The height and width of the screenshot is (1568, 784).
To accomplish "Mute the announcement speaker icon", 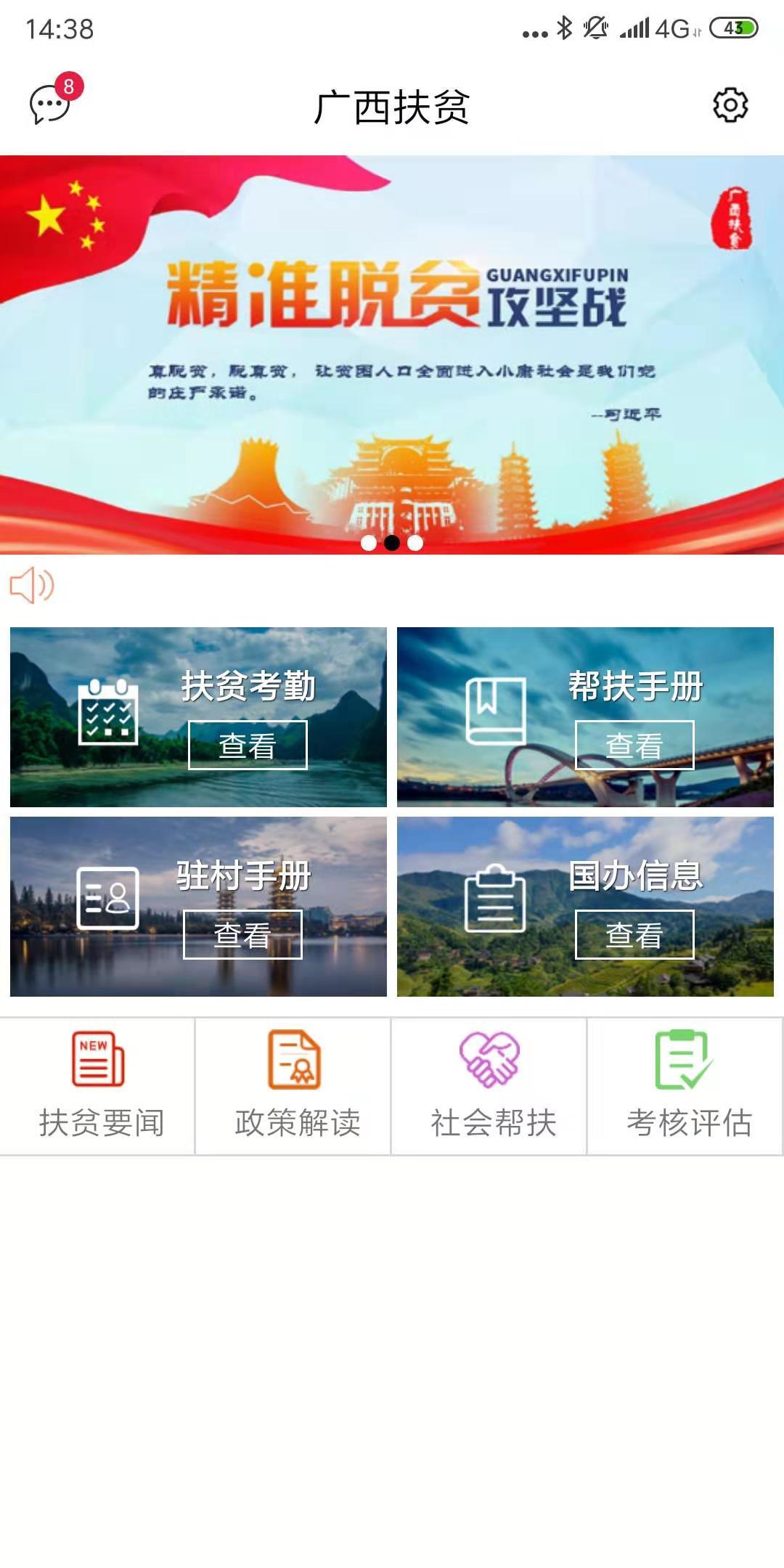I will [x=32, y=585].
